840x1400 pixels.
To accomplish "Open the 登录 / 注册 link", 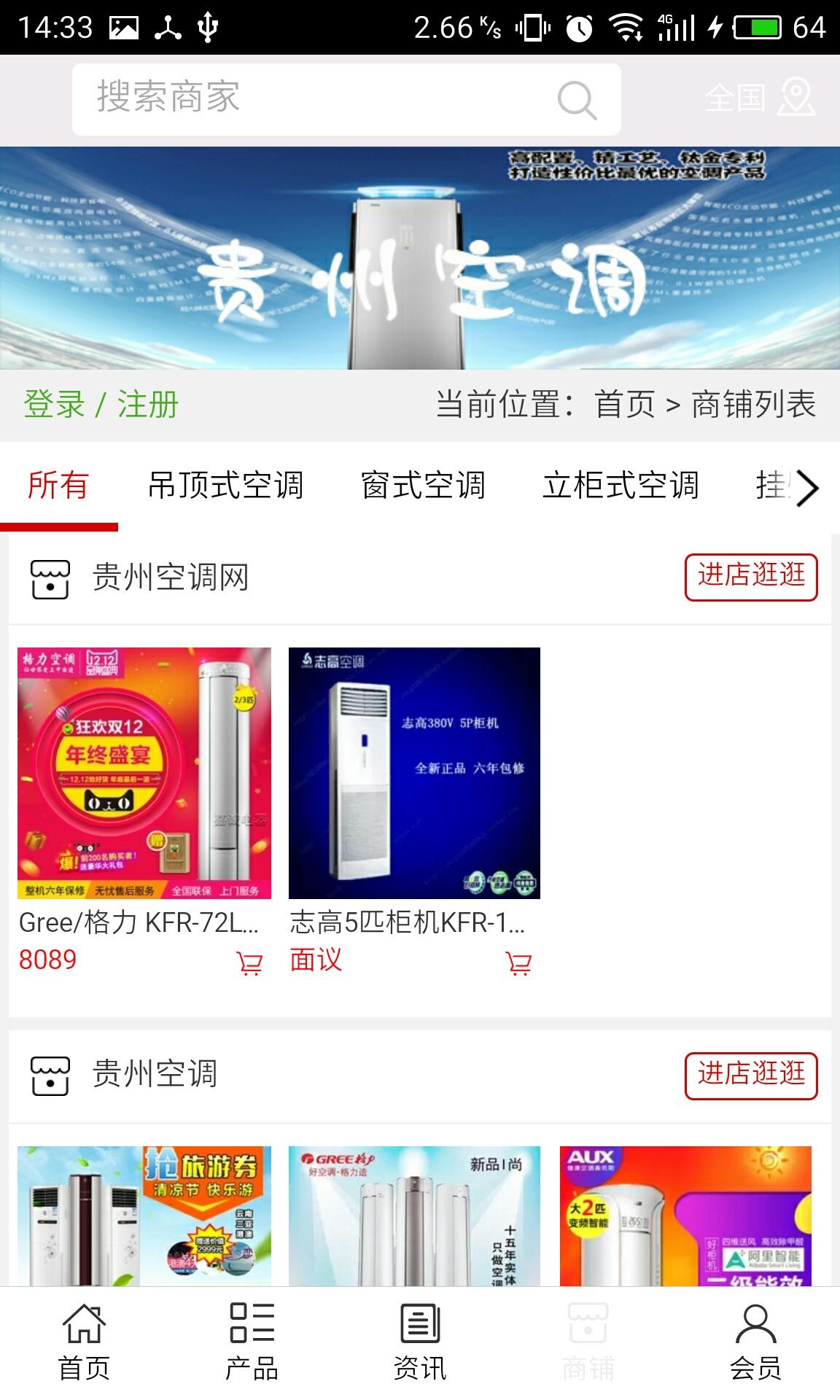I will [x=101, y=405].
